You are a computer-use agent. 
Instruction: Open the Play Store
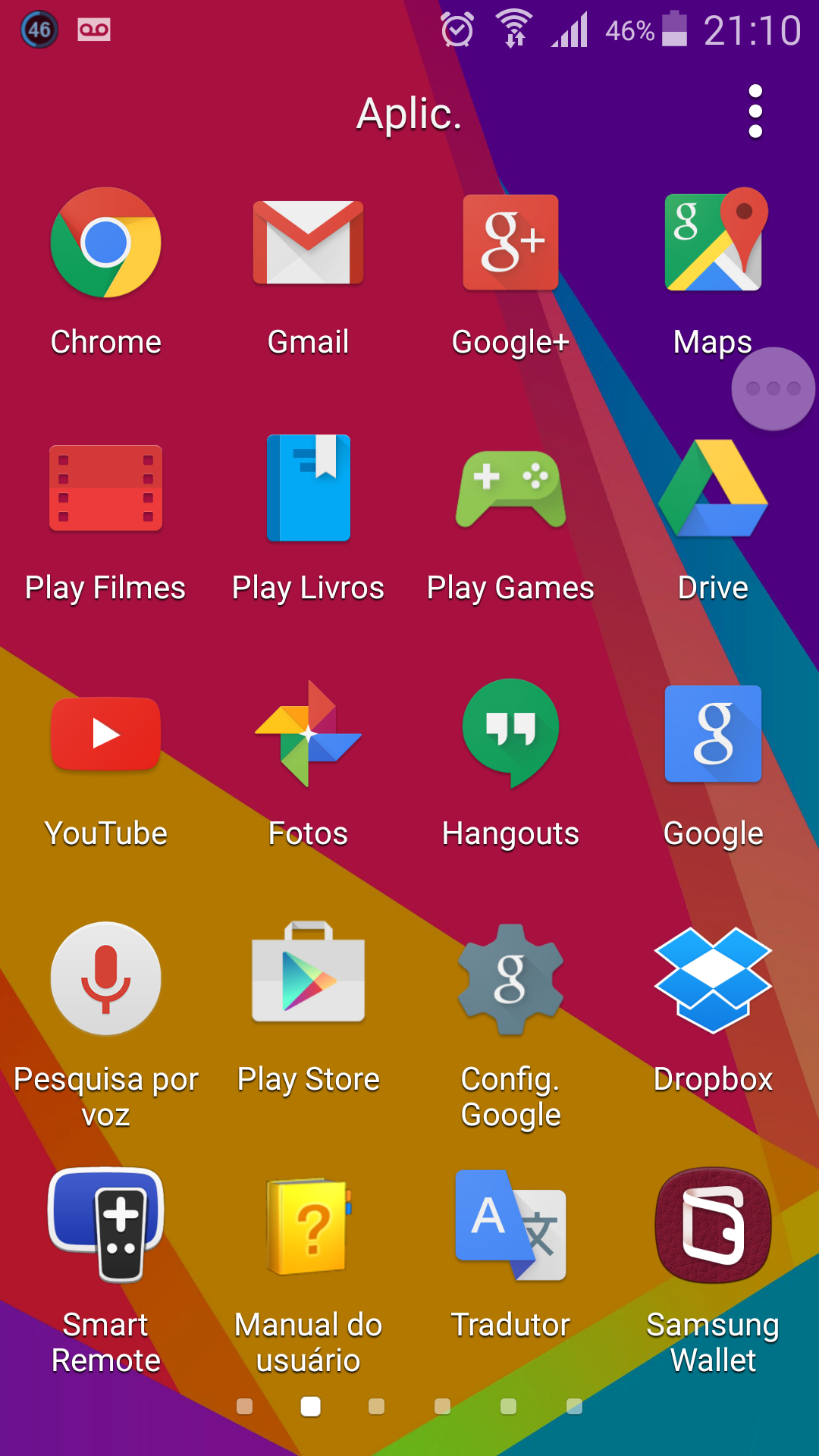click(x=308, y=978)
